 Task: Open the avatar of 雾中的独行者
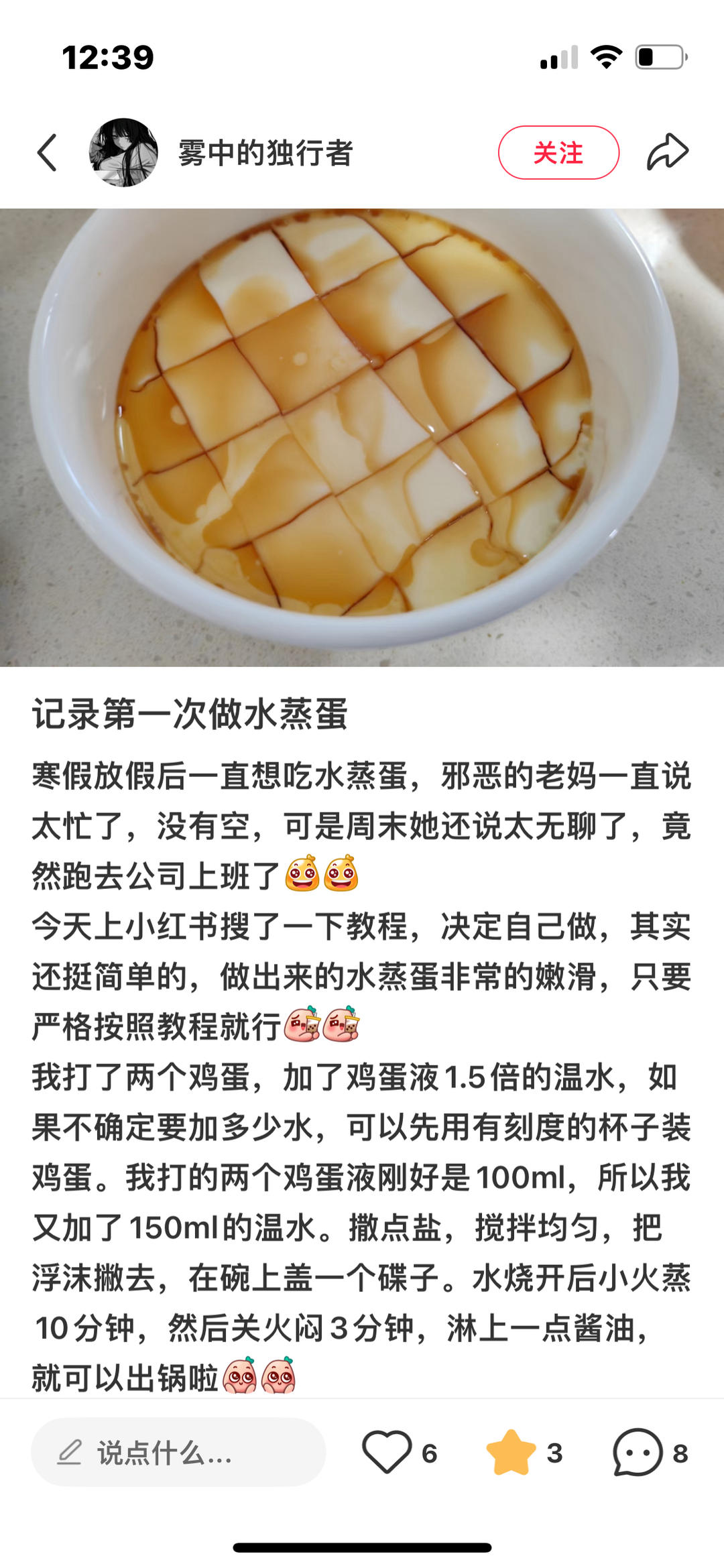123,153
